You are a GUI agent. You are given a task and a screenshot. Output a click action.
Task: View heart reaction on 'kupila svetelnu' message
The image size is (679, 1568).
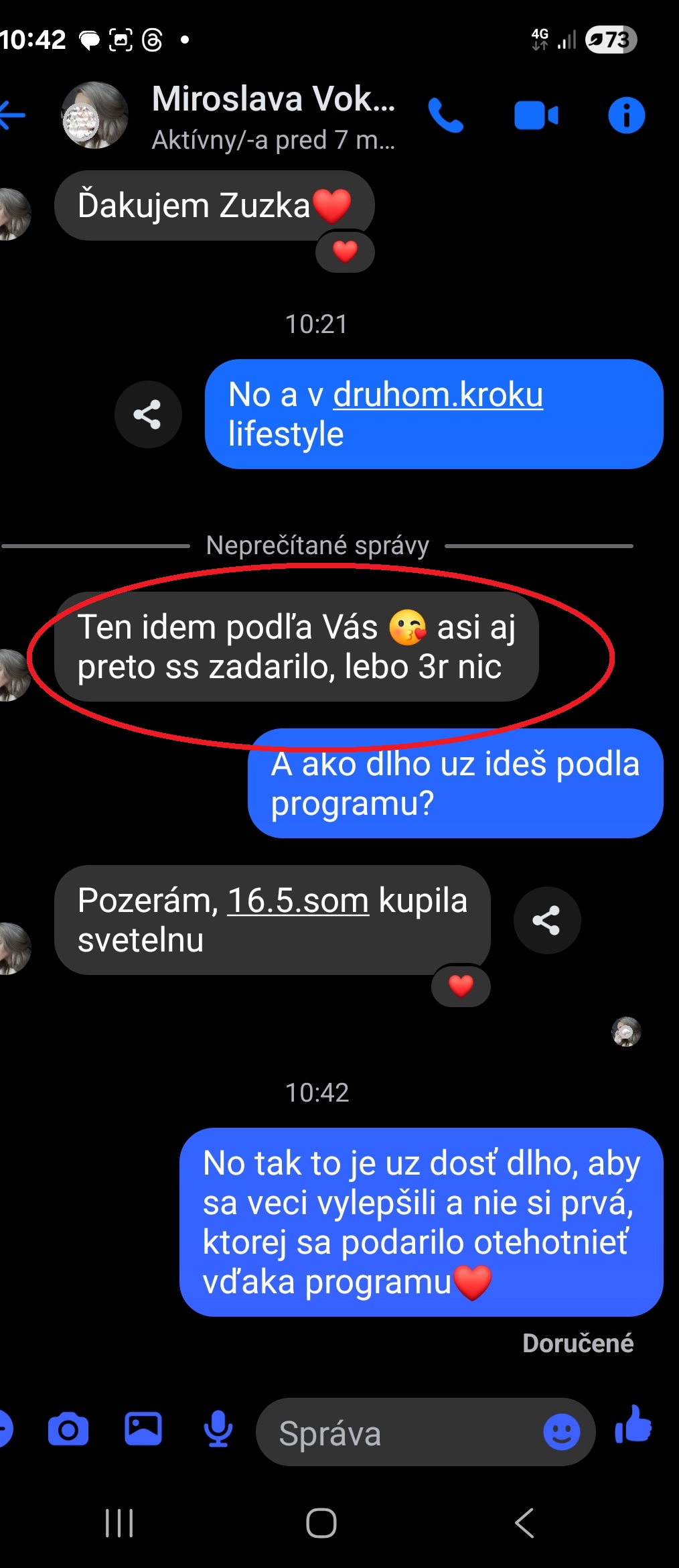point(461,986)
